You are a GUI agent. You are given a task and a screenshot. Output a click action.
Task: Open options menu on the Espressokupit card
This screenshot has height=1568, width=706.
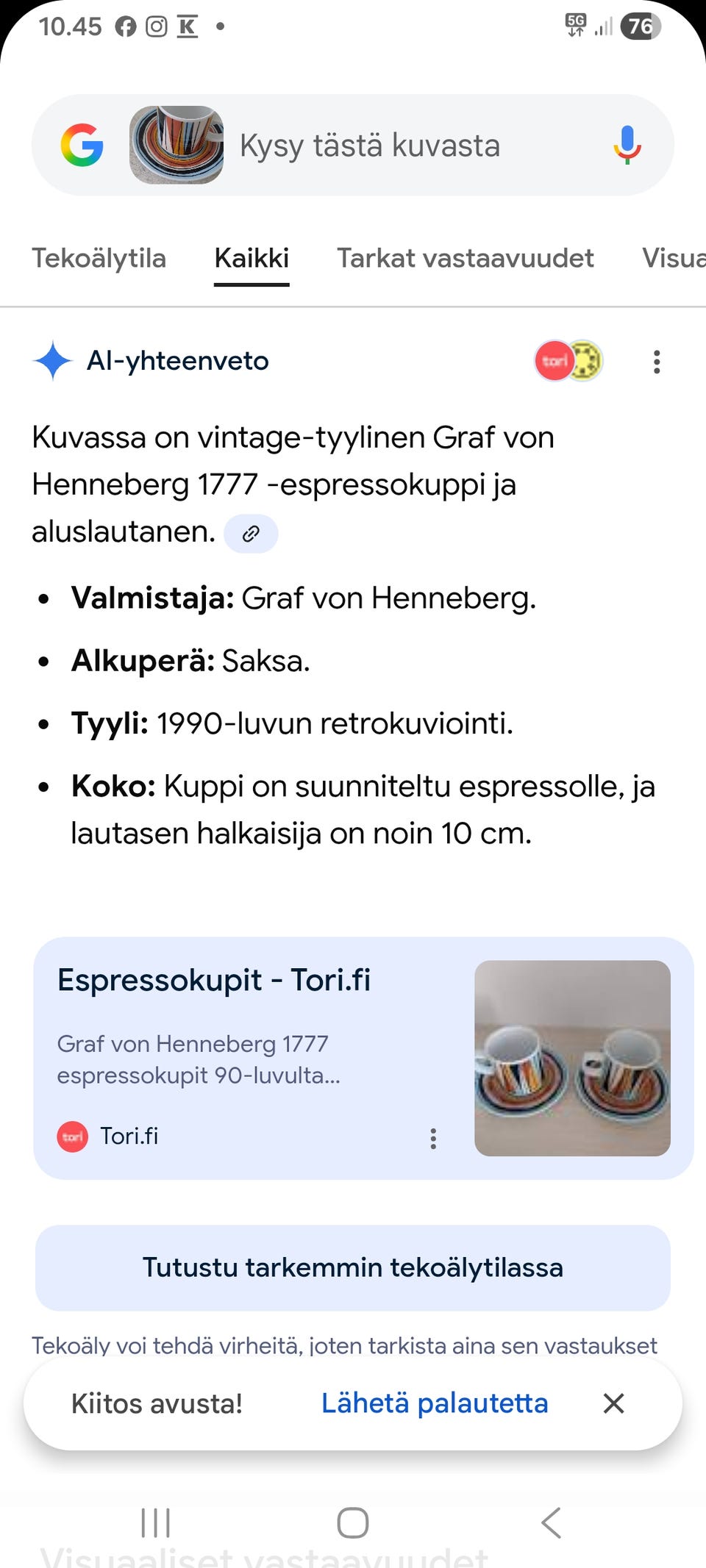(434, 1138)
